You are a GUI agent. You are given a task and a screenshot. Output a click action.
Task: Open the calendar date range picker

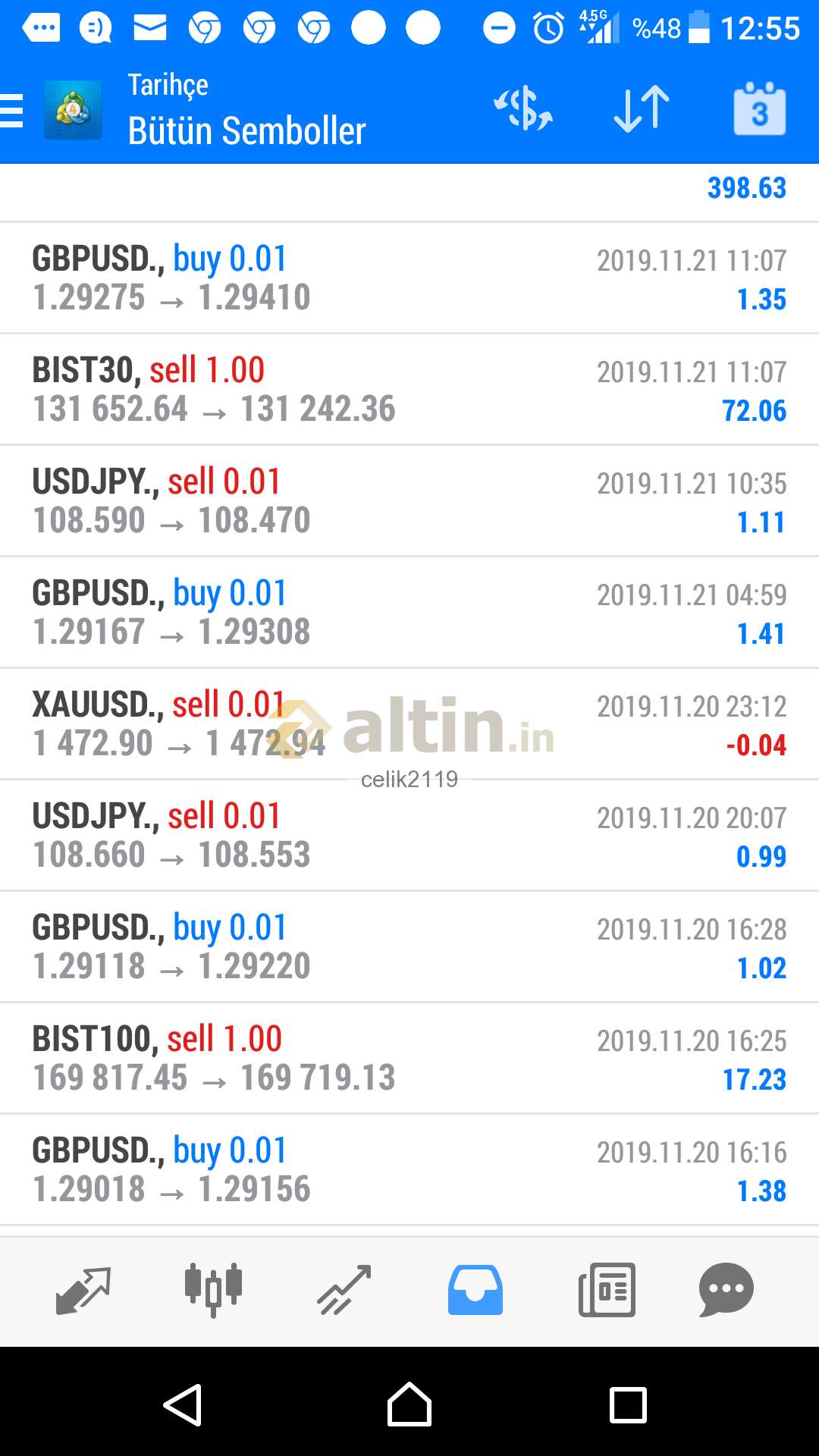point(760,108)
